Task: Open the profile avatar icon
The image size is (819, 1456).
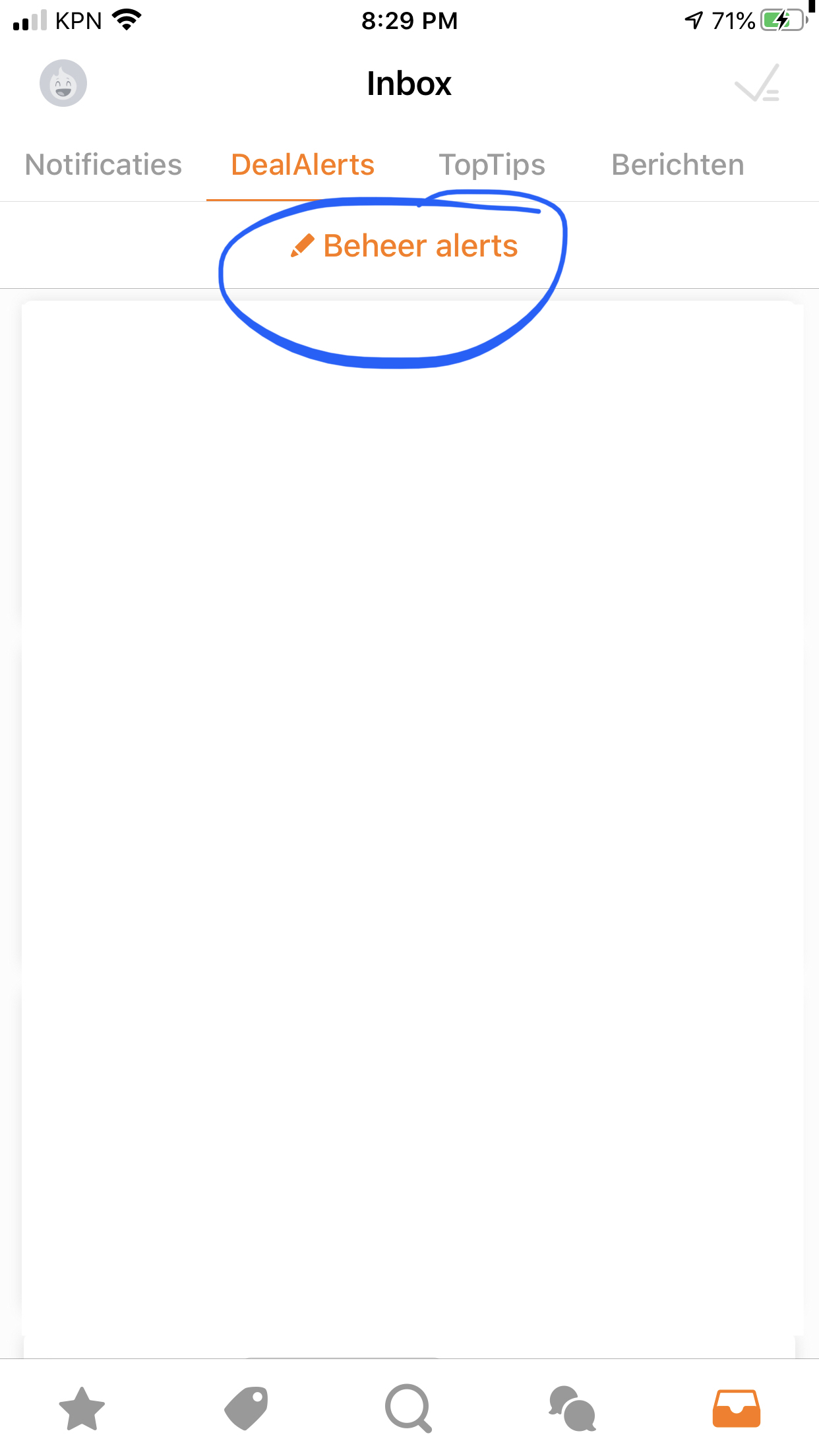Action: pos(63,83)
